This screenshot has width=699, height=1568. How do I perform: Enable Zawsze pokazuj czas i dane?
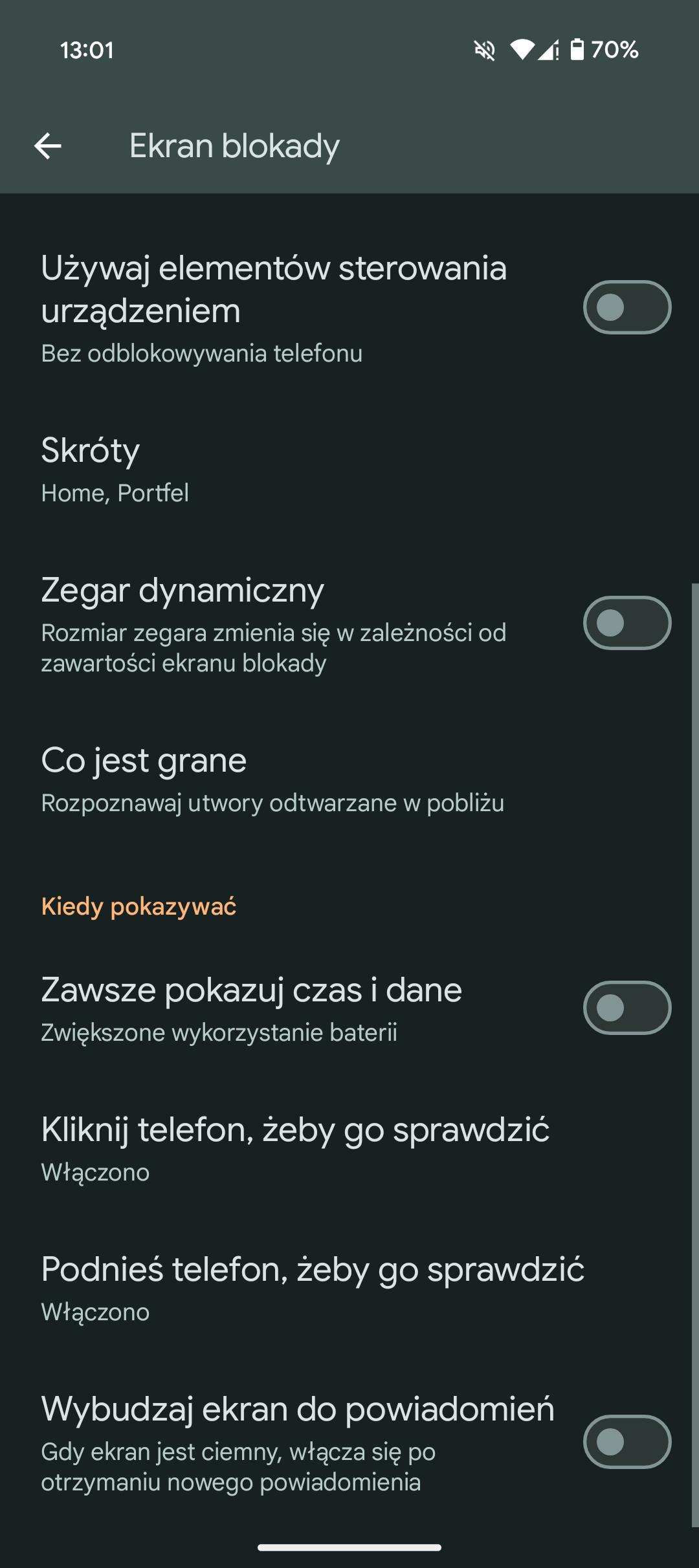[627, 1008]
